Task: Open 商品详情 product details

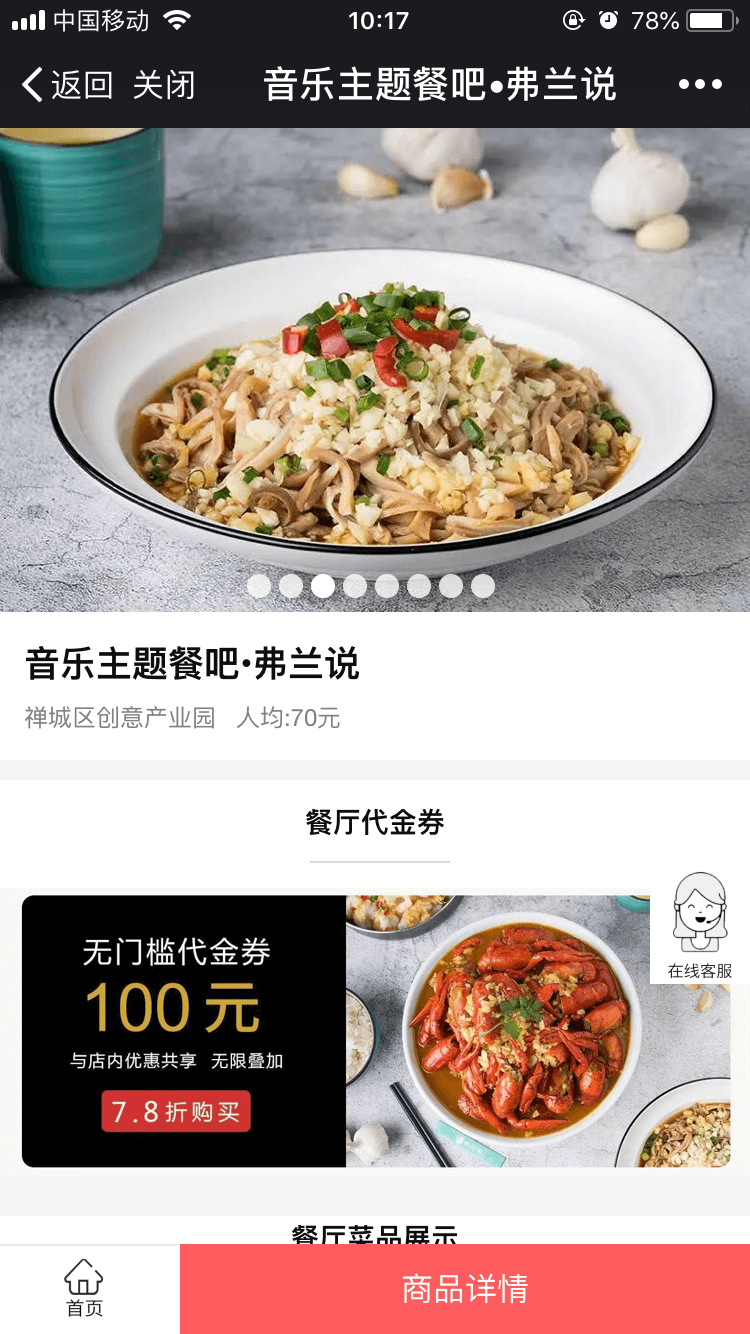Action: coord(465,1289)
